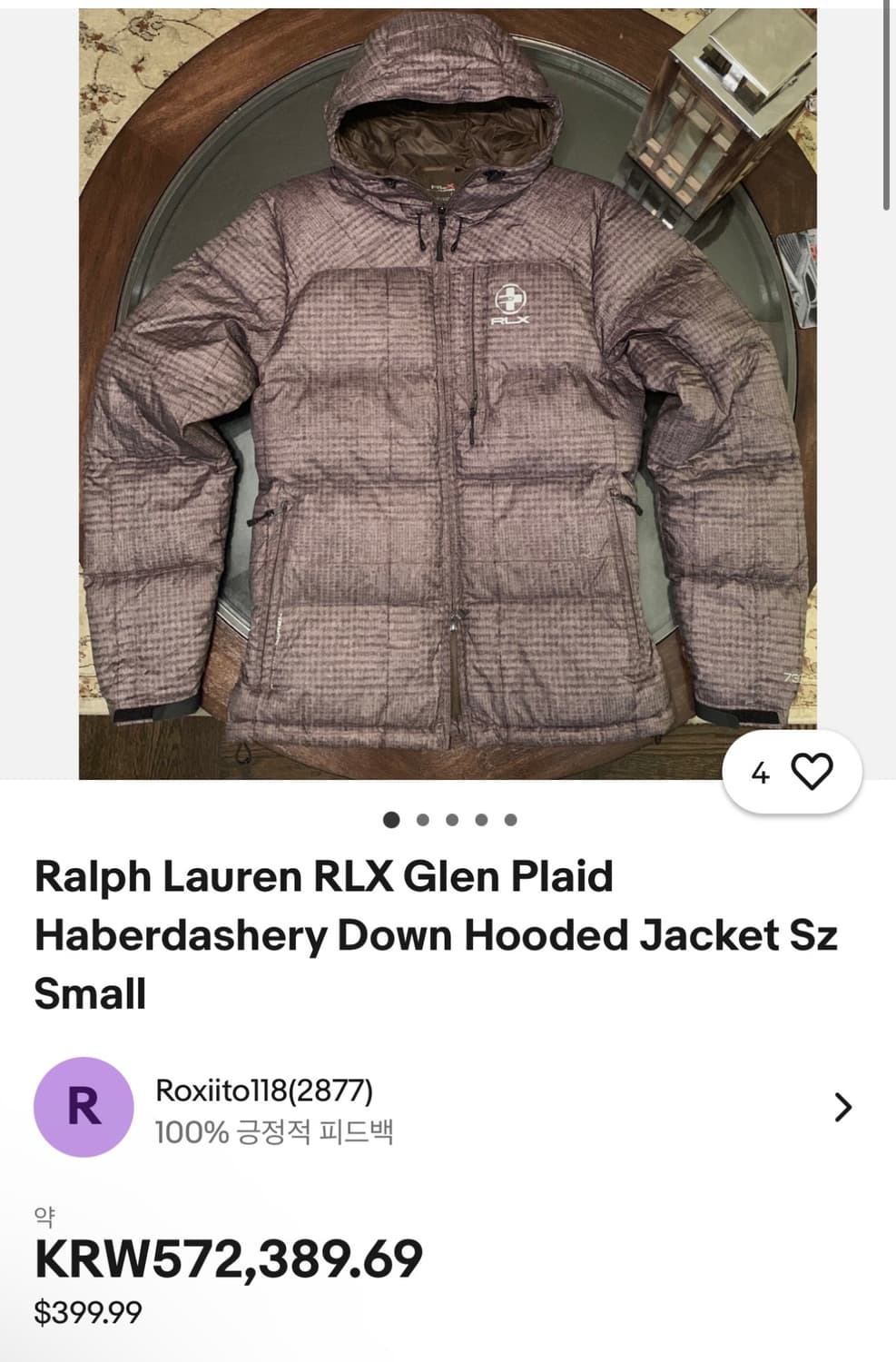The height and width of the screenshot is (1362, 896).
Task: Expand seller details via the right chevron
Action: pos(844,1106)
